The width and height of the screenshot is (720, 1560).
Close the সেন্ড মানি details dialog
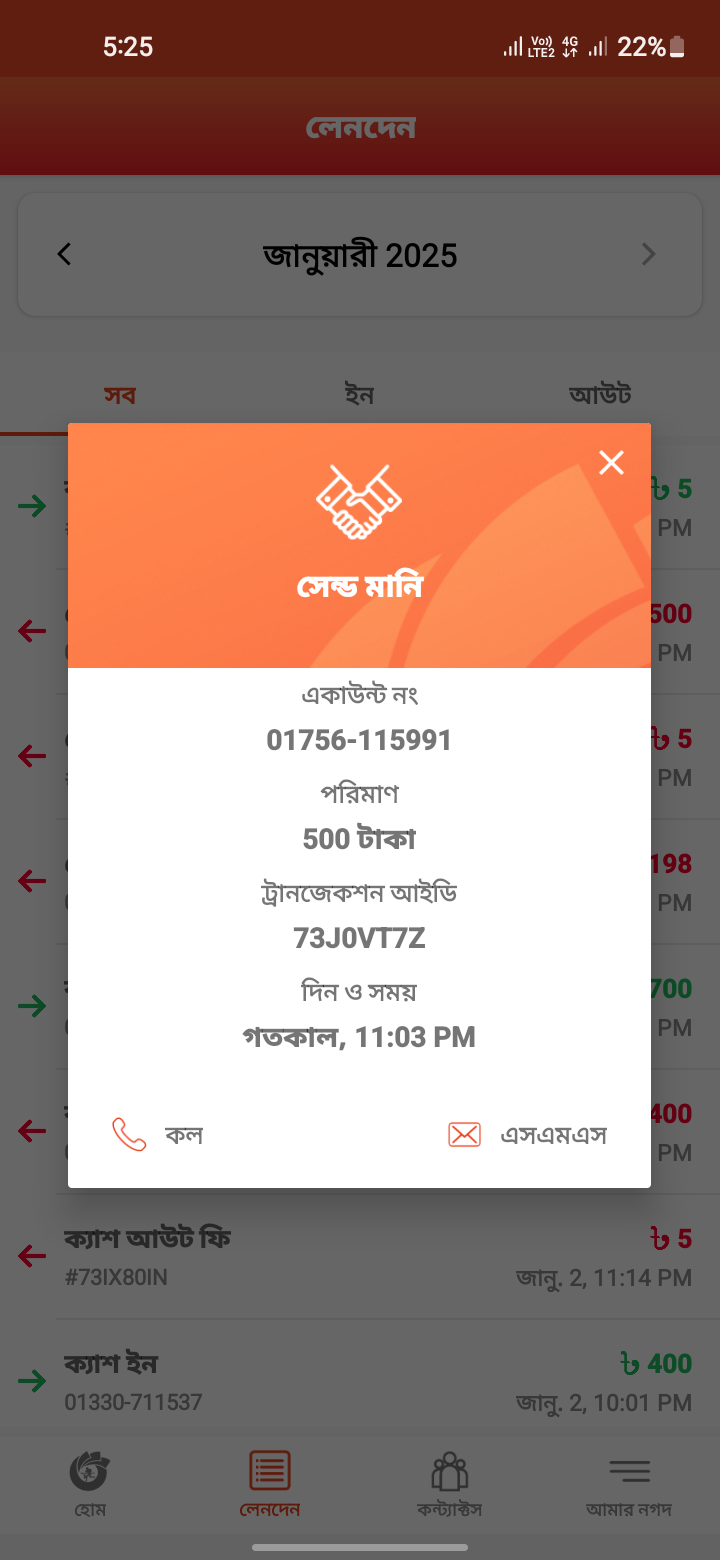tap(611, 462)
